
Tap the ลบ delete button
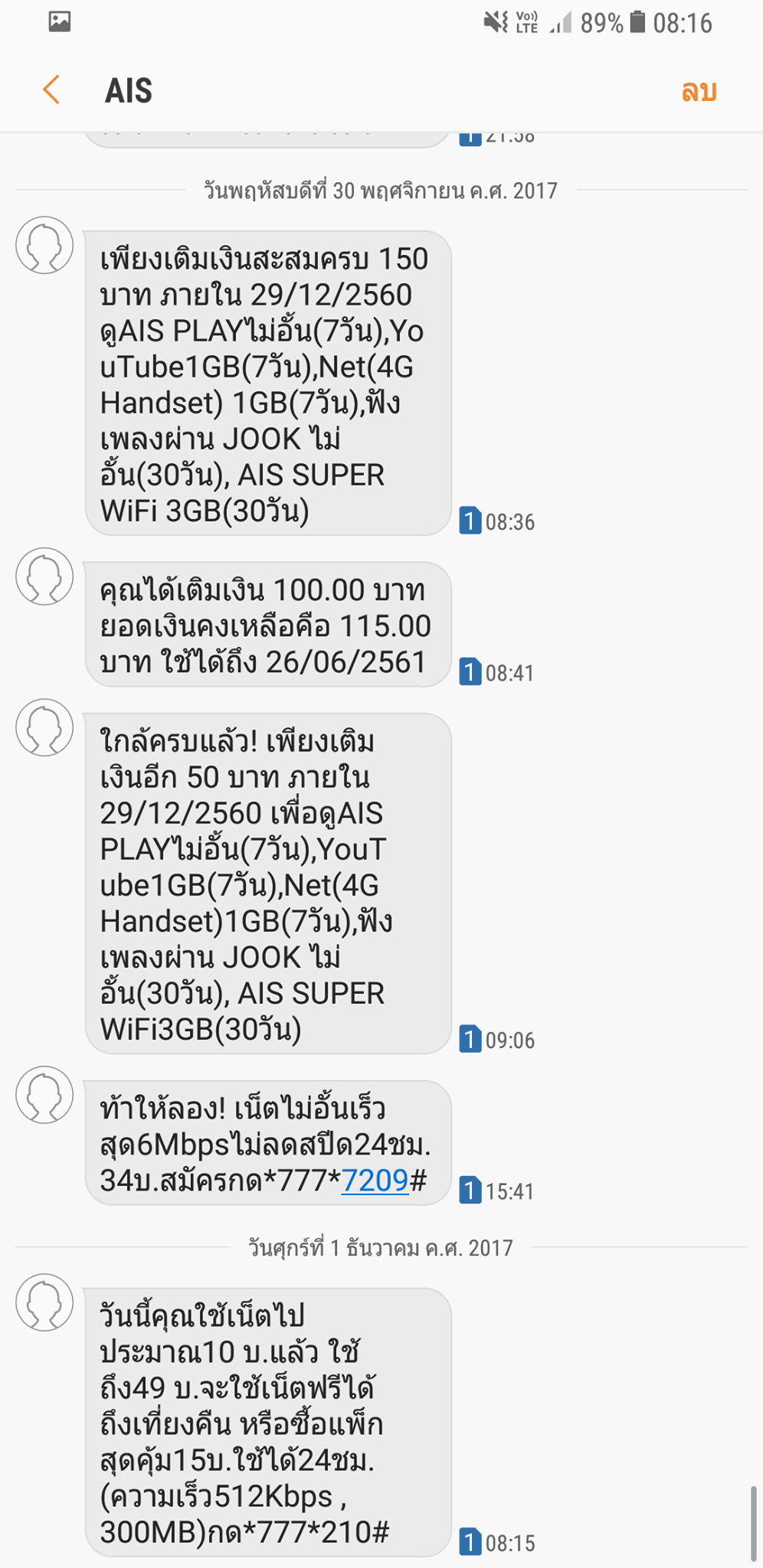pos(699,91)
